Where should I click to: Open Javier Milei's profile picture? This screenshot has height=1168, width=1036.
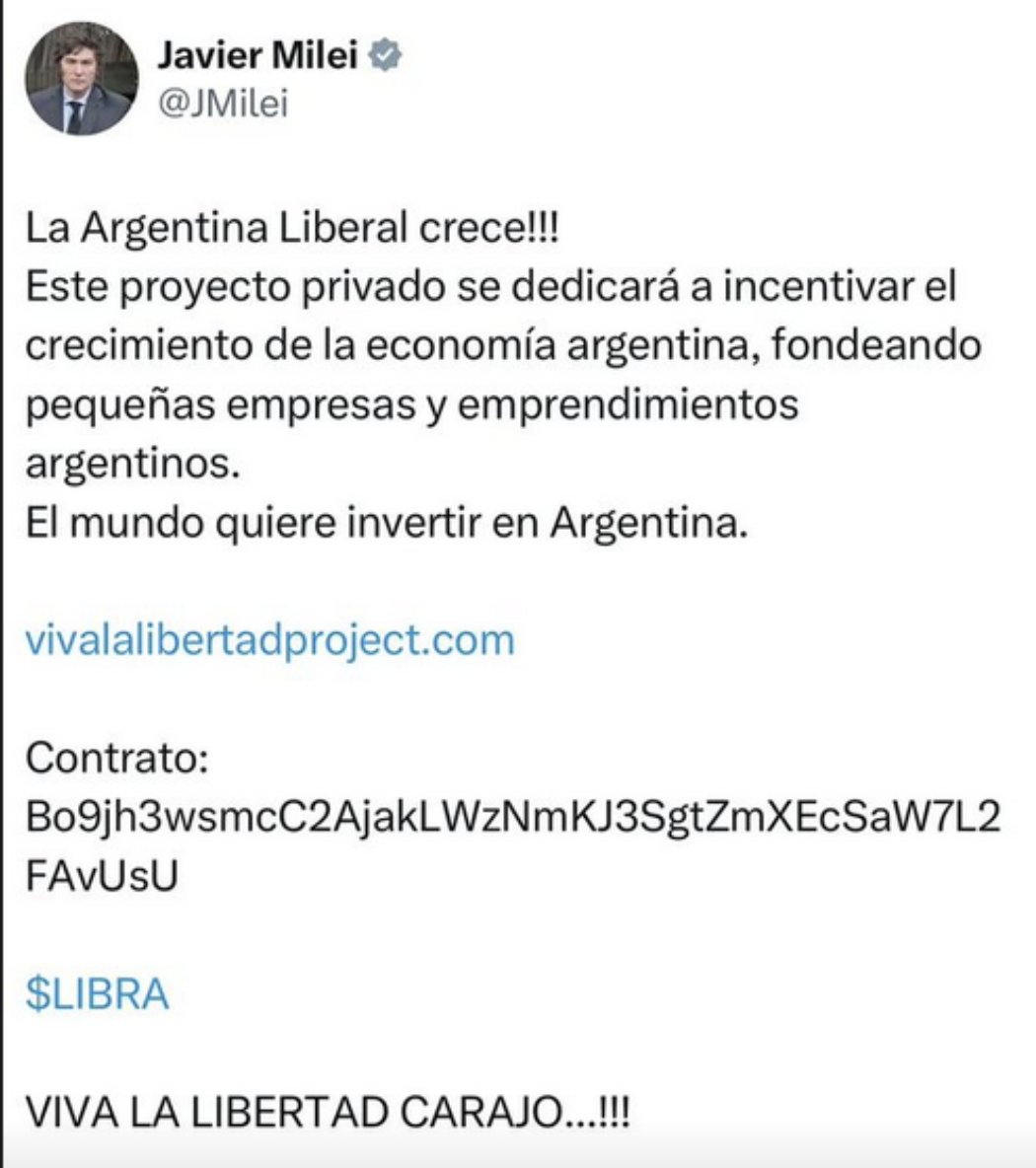[82, 78]
